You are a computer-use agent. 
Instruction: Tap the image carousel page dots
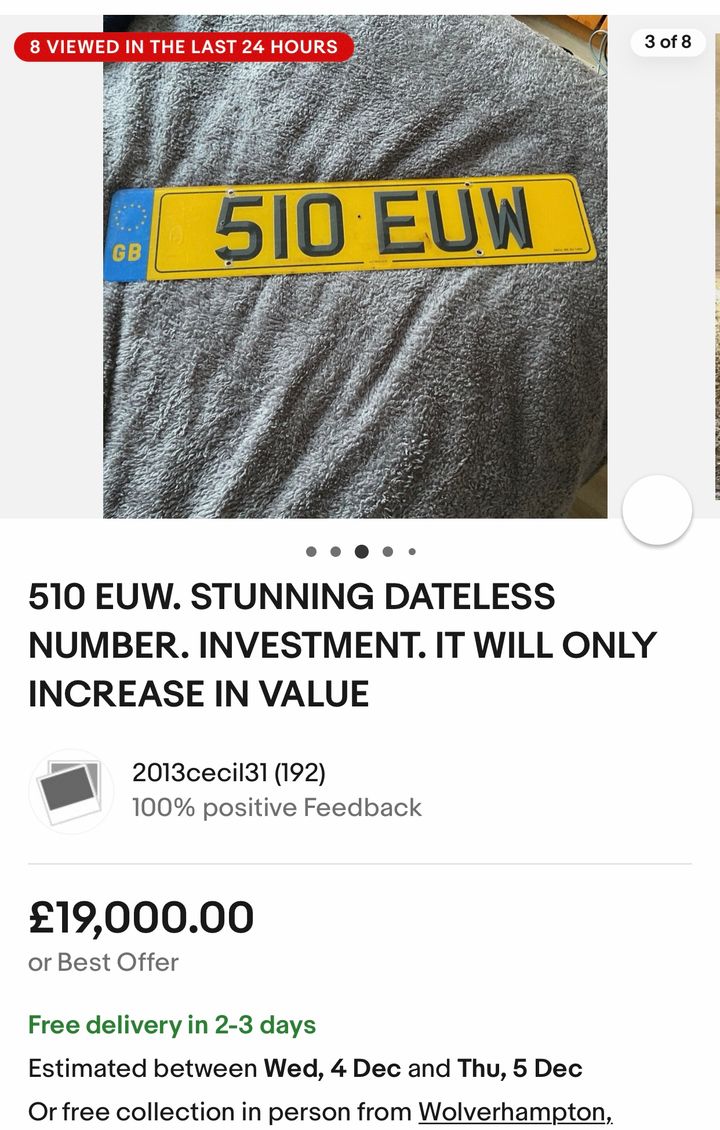[361, 551]
